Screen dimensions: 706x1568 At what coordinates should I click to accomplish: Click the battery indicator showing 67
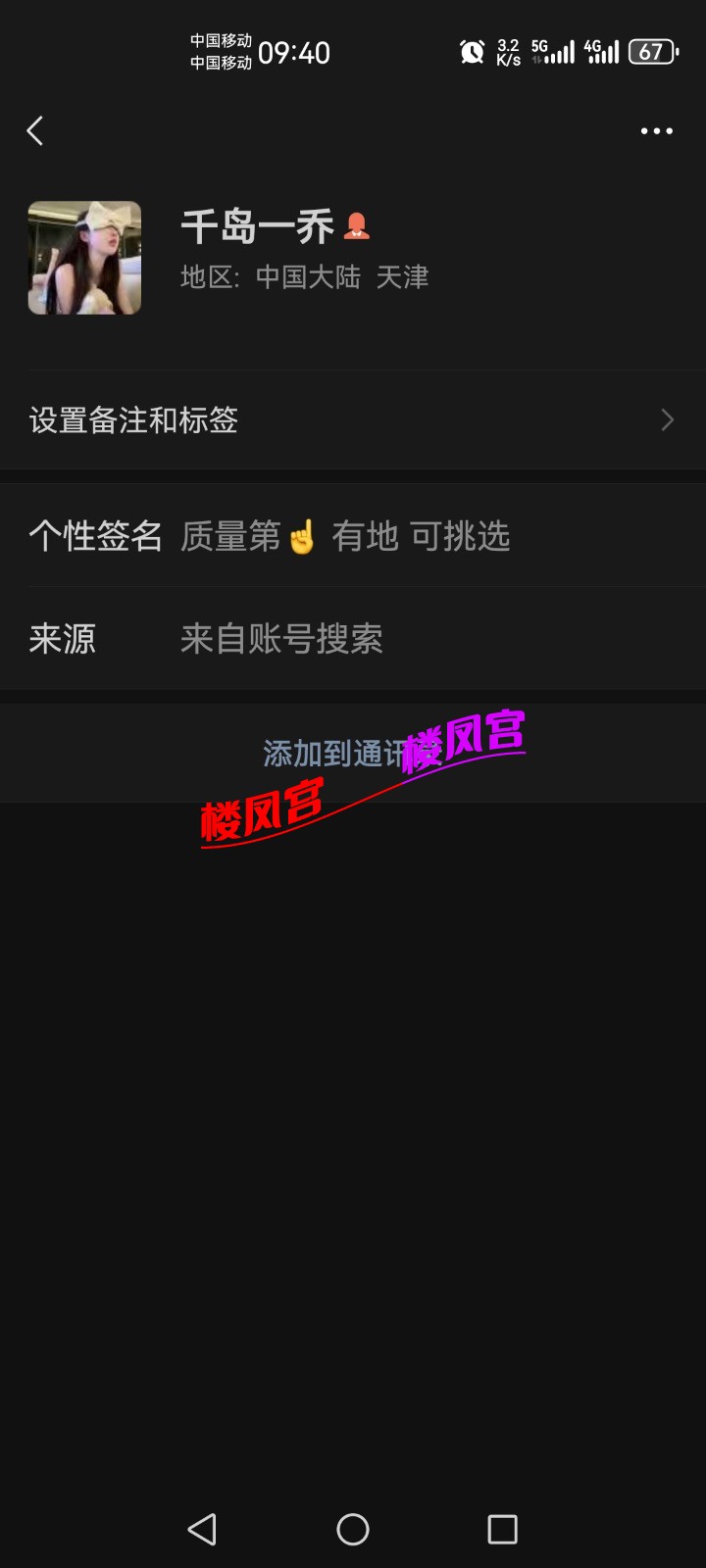click(650, 51)
